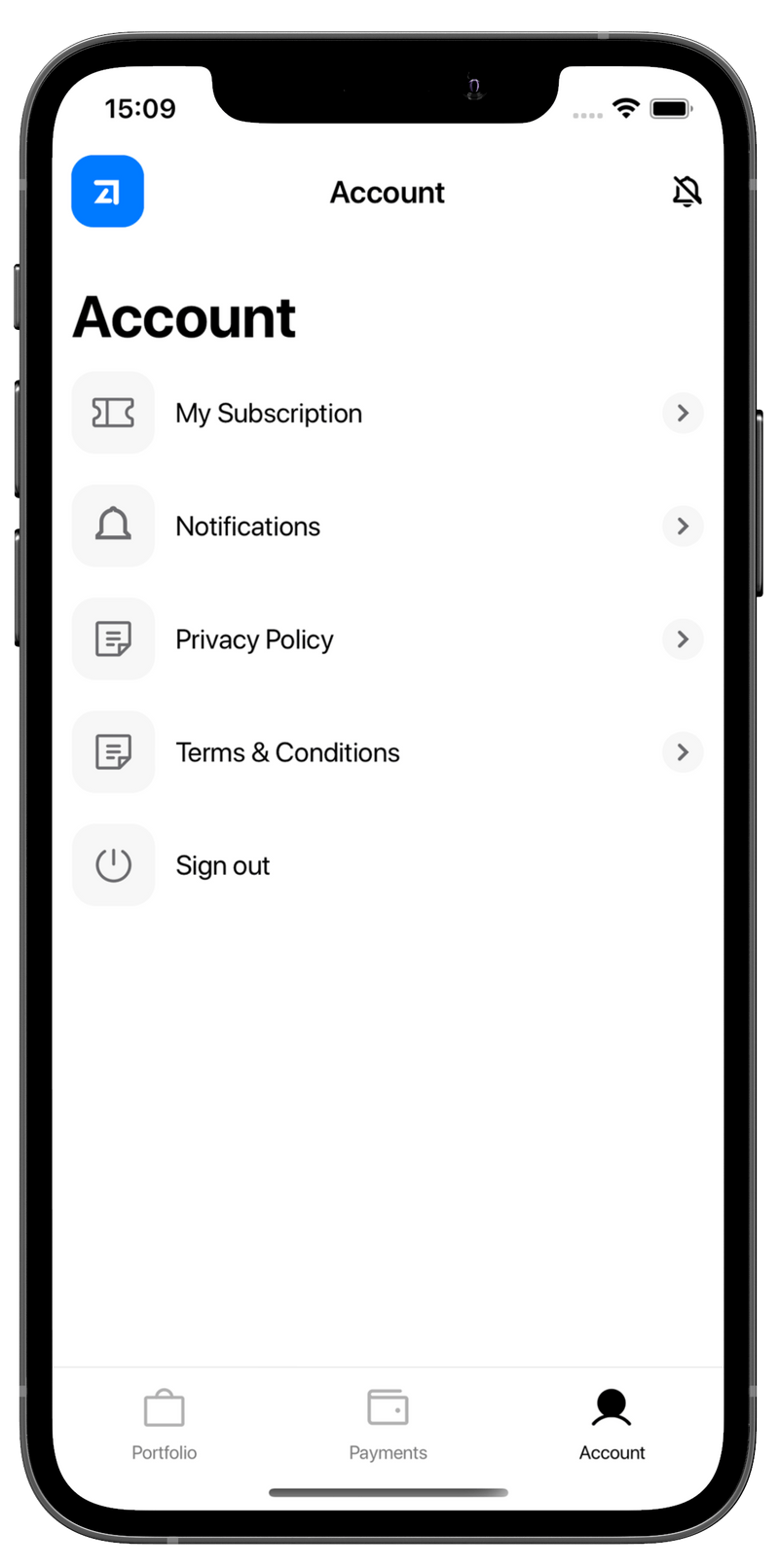Tap the muted notifications bell icon
Image resolution: width=779 pixels, height=1568 pixels.
click(686, 192)
